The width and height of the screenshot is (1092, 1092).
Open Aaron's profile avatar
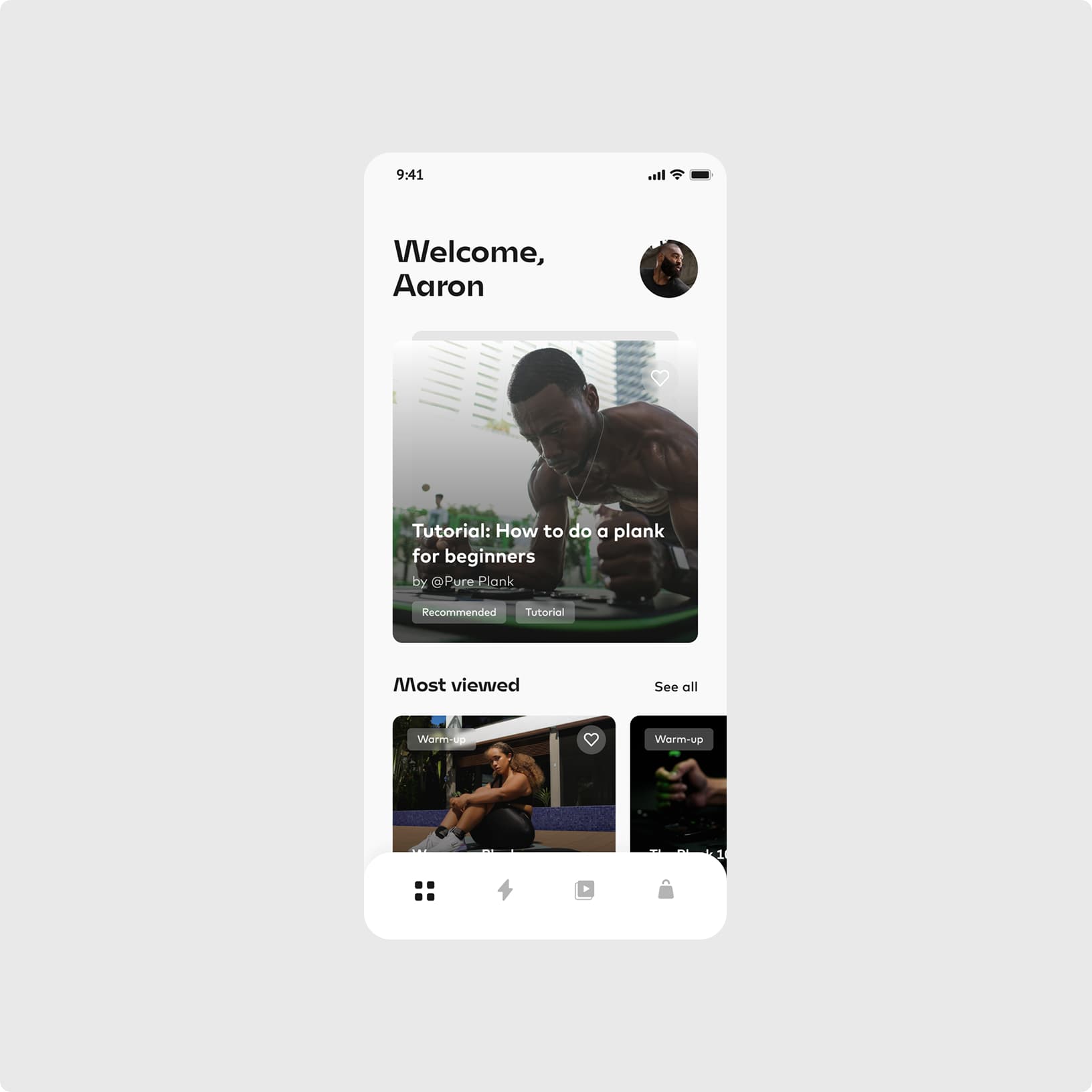pyautogui.click(x=668, y=269)
